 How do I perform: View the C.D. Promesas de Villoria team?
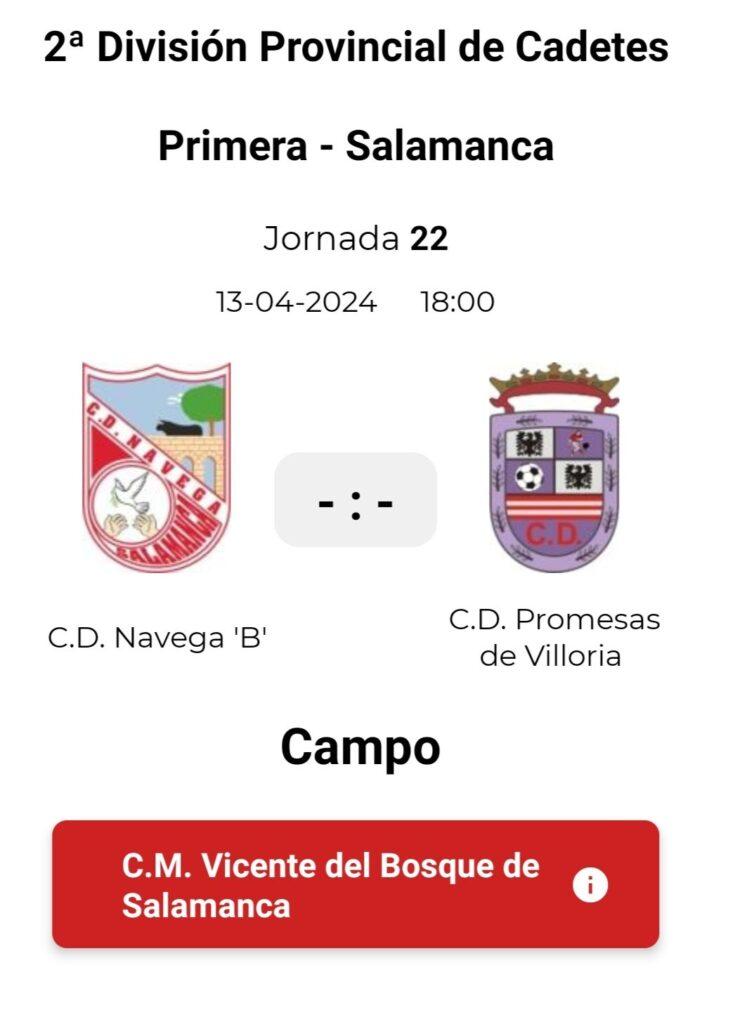(x=554, y=467)
